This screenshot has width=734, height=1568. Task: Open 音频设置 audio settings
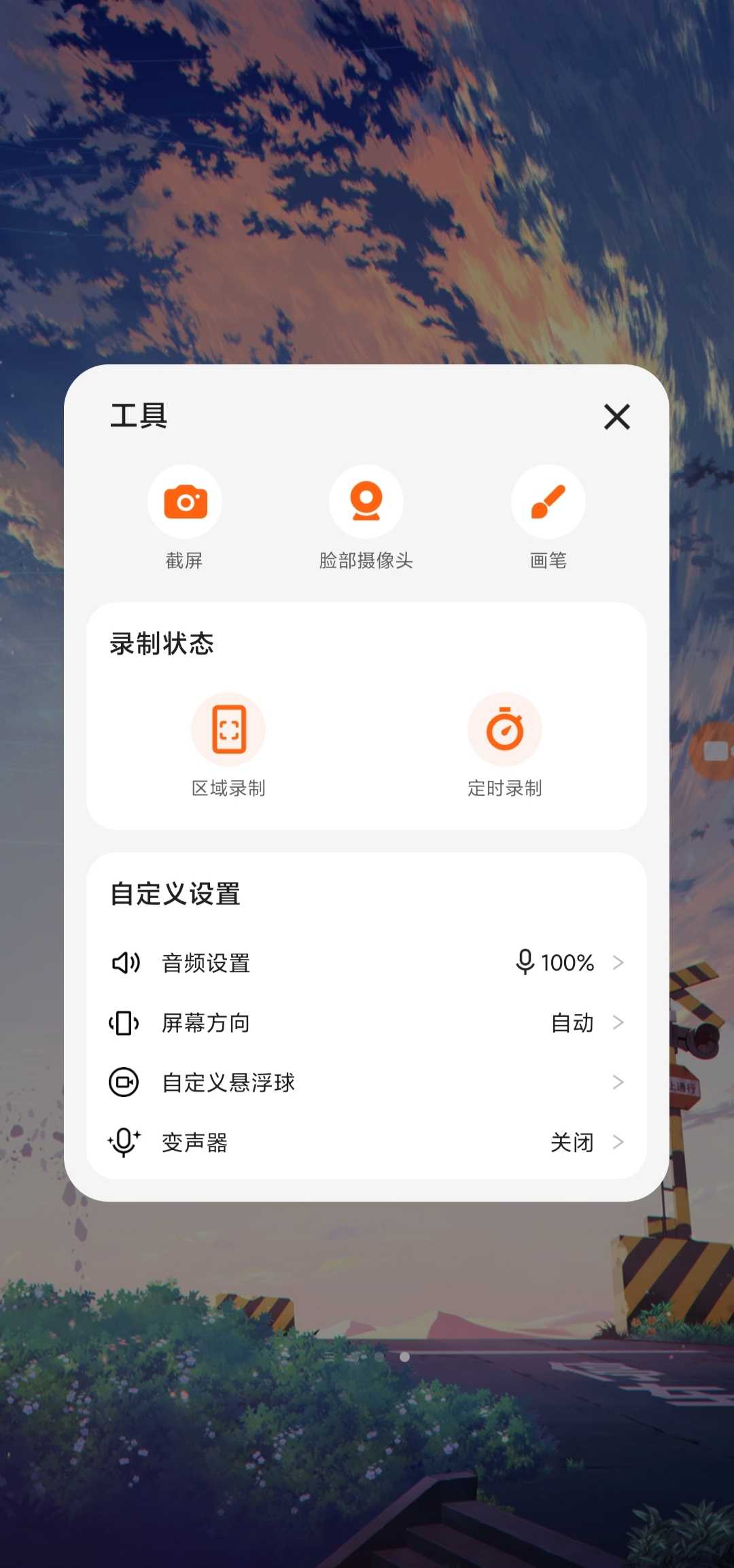(366, 963)
